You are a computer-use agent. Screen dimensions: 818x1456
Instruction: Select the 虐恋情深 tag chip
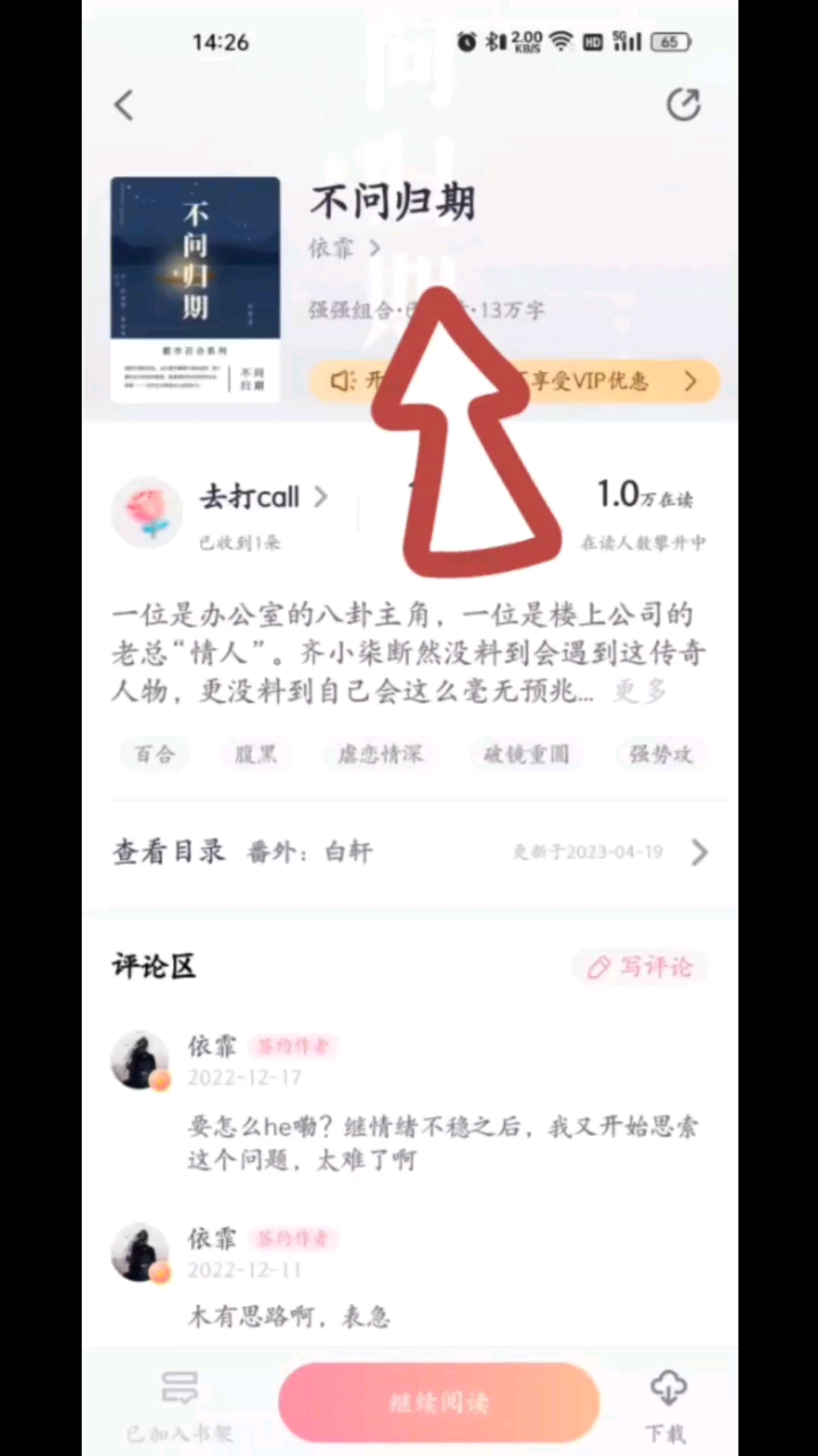click(381, 754)
